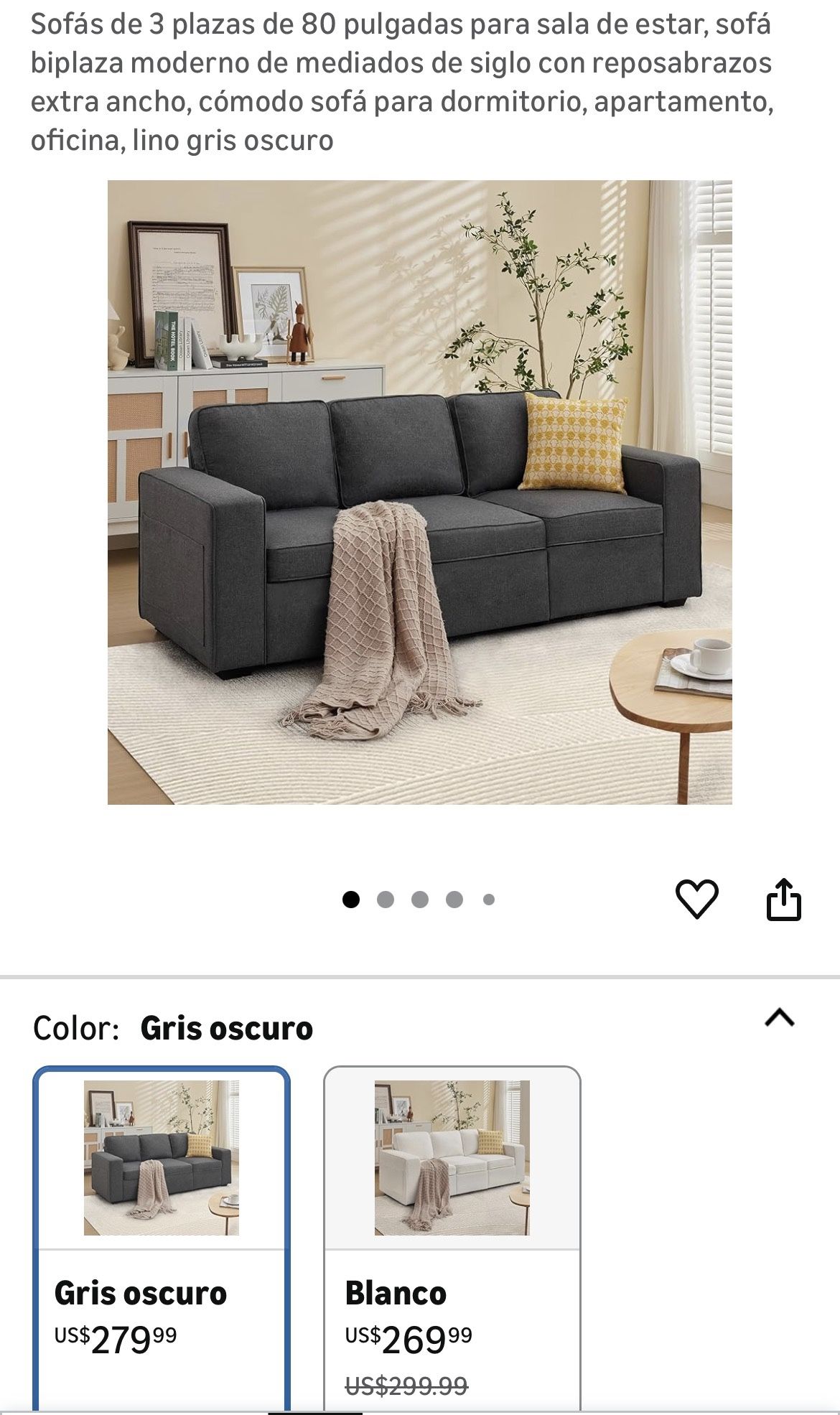Add sofa to wish list heart
The height and width of the screenshot is (1415, 840).
coord(696,899)
